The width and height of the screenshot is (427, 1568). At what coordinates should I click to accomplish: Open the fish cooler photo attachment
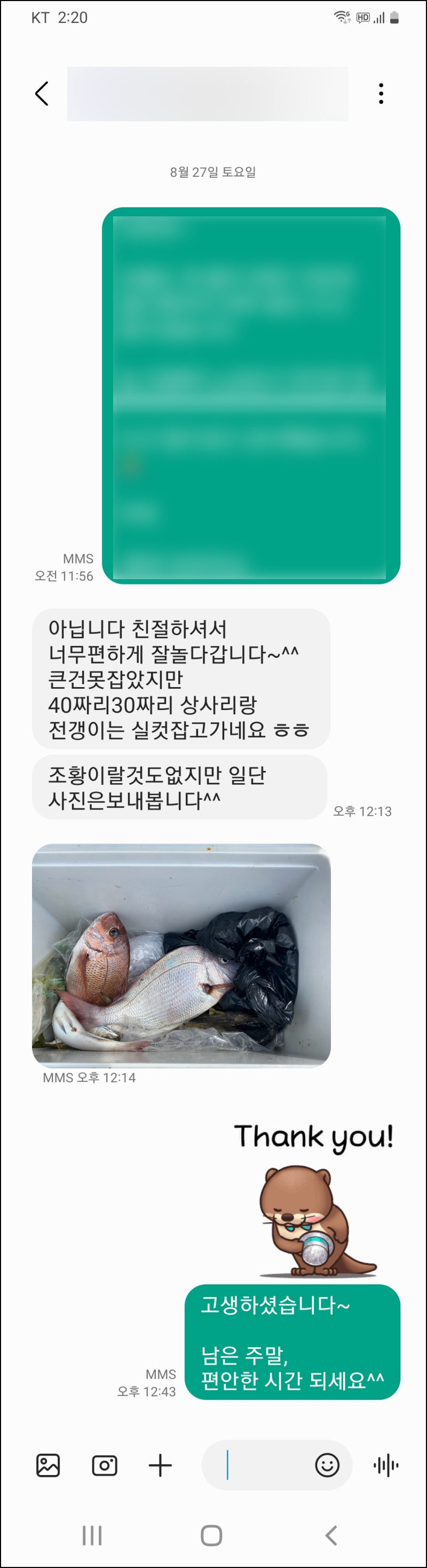[x=181, y=955]
